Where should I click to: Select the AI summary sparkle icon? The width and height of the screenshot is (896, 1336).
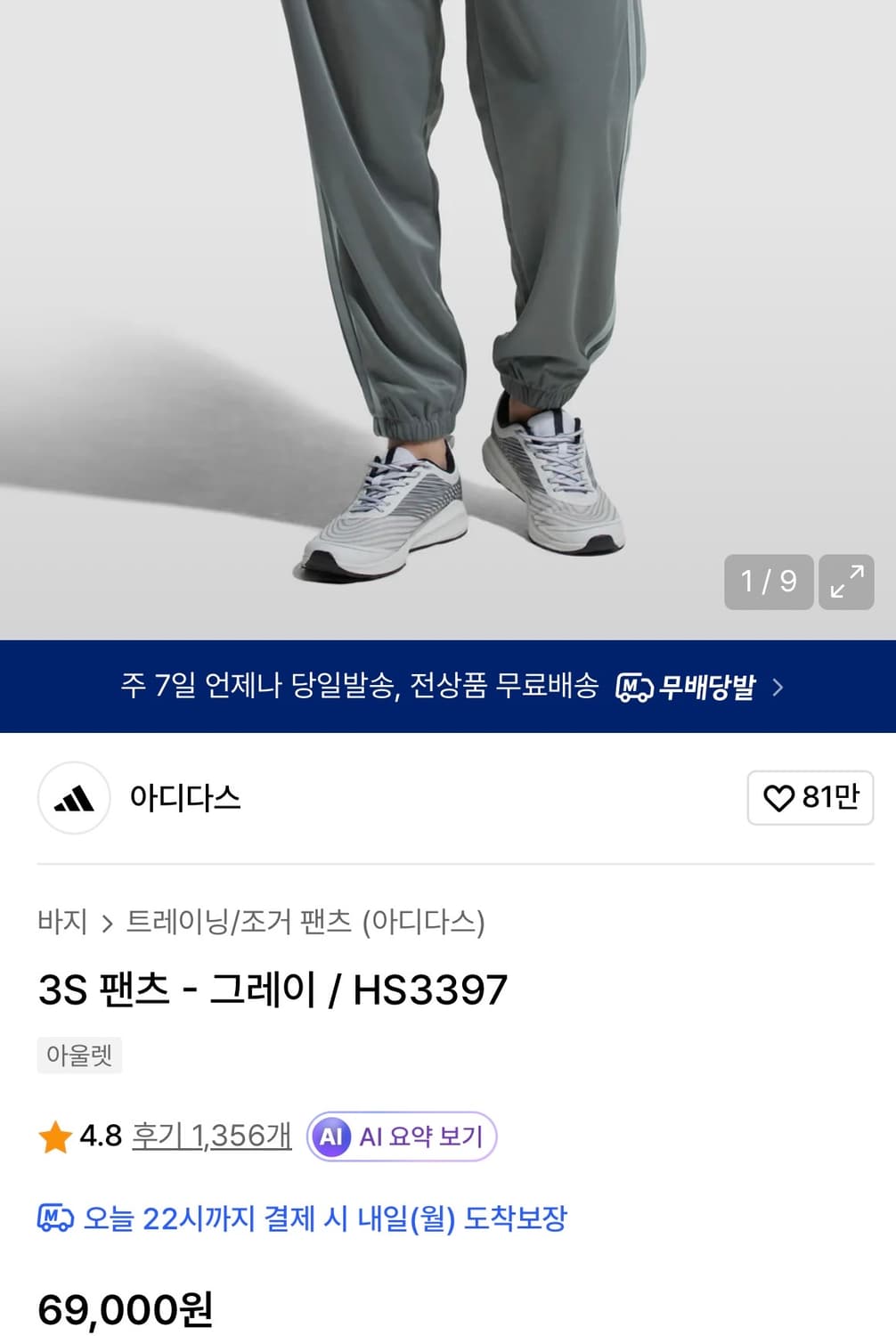pos(334,1136)
